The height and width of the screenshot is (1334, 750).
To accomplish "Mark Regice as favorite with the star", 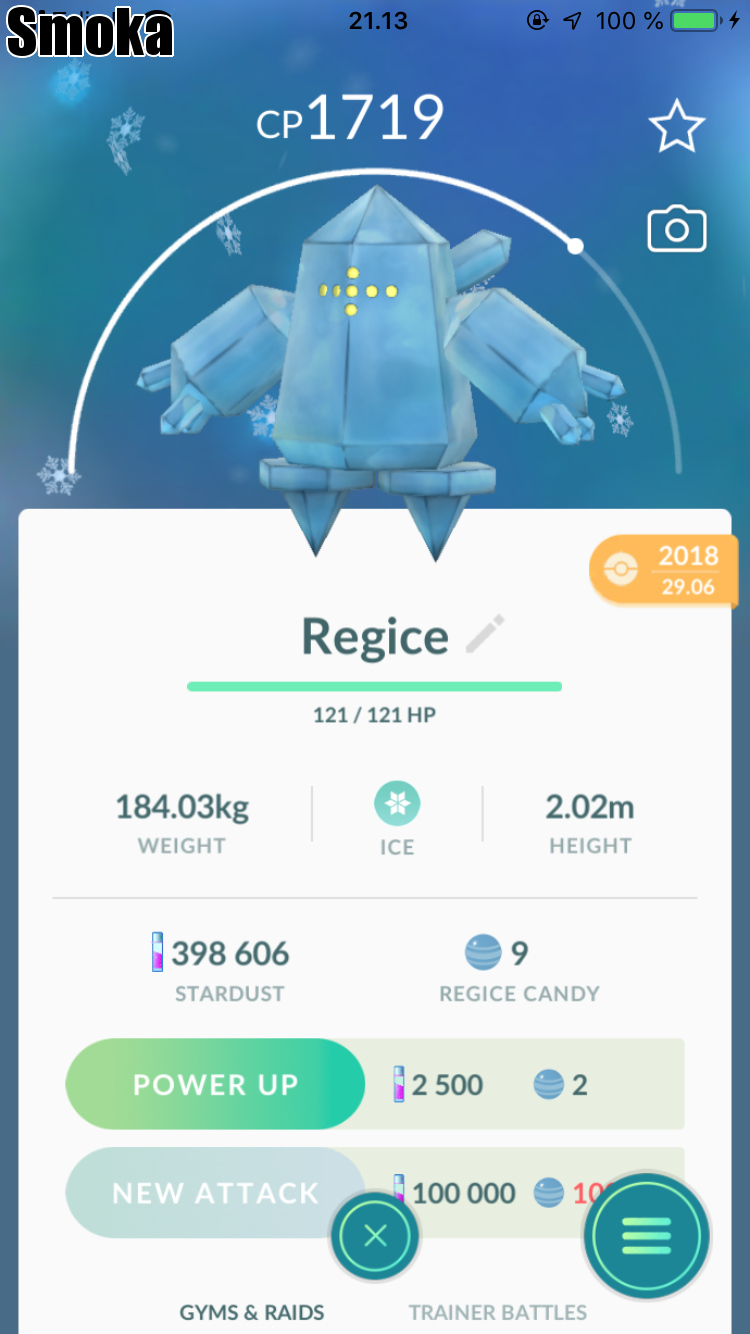I will pos(677,125).
